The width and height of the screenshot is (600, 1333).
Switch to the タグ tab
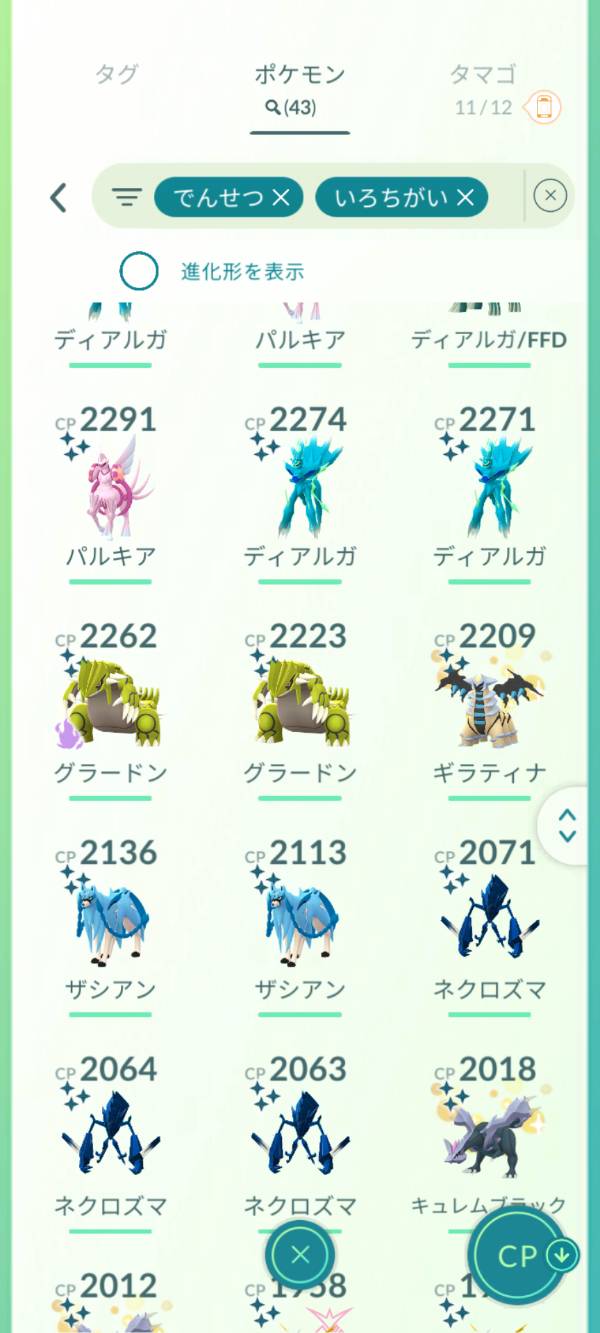pyautogui.click(x=116, y=74)
